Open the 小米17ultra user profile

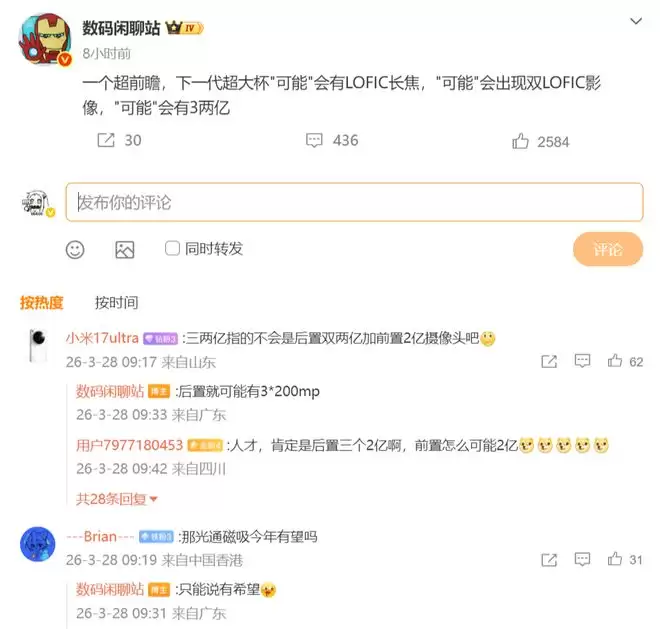(x=103, y=338)
